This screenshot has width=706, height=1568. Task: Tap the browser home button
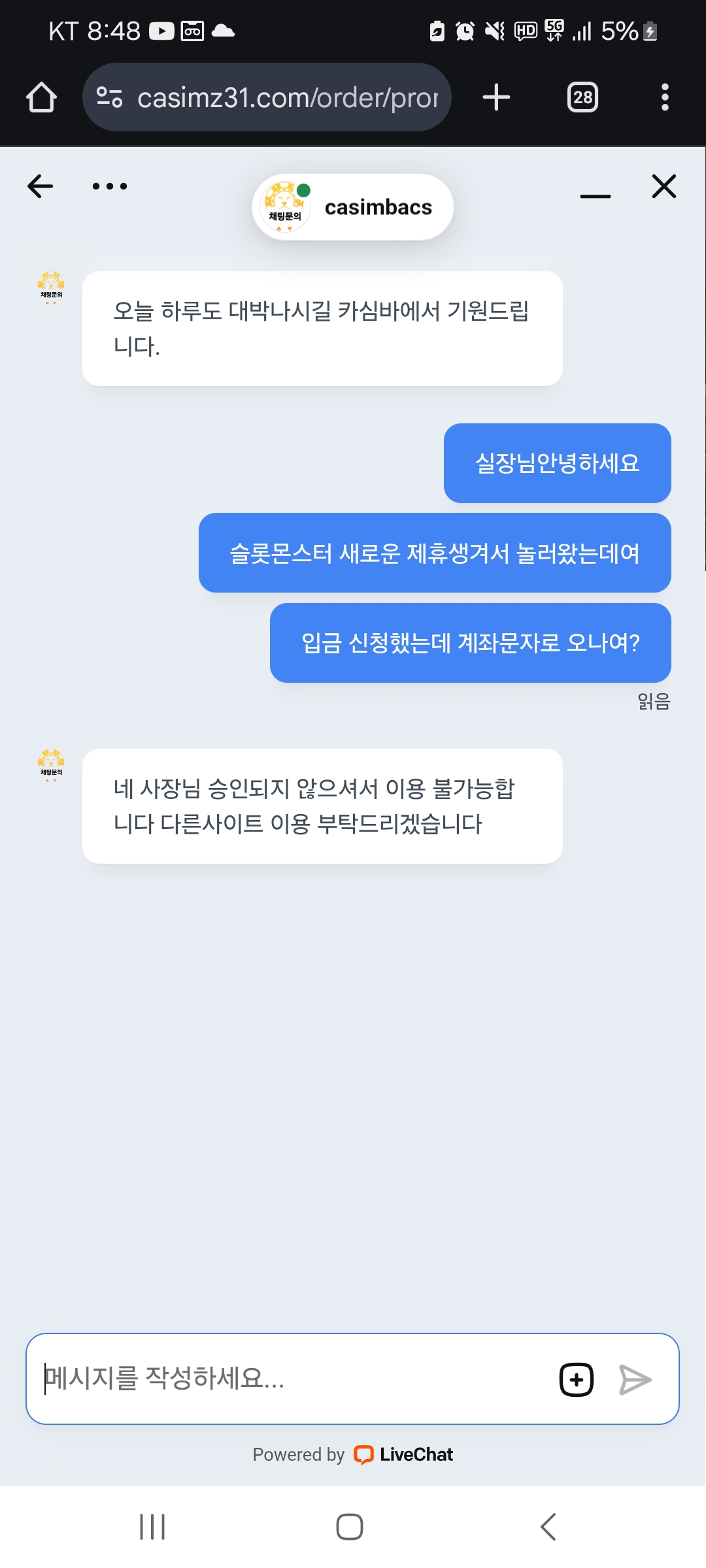coord(41,97)
